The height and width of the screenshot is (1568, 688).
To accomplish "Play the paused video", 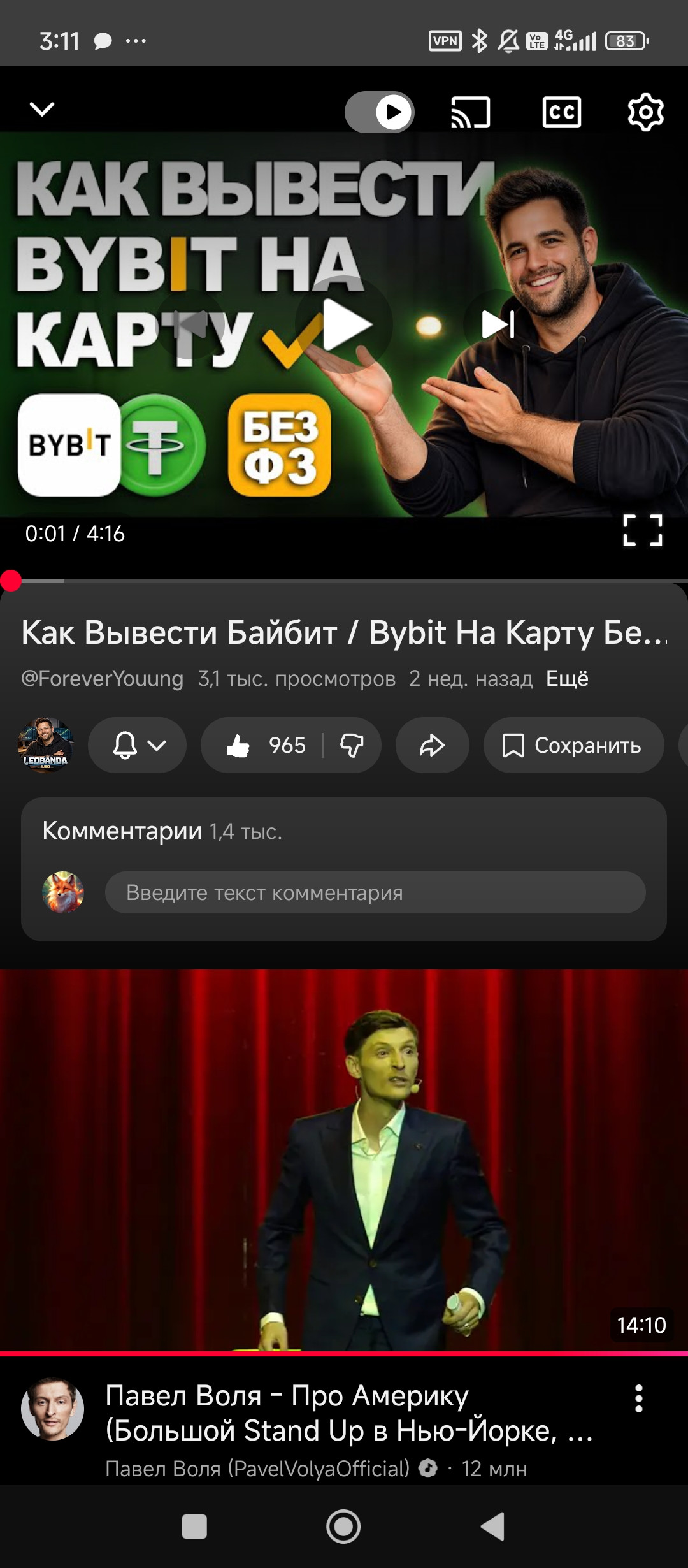I will pyautogui.click(x=345, y=325).
